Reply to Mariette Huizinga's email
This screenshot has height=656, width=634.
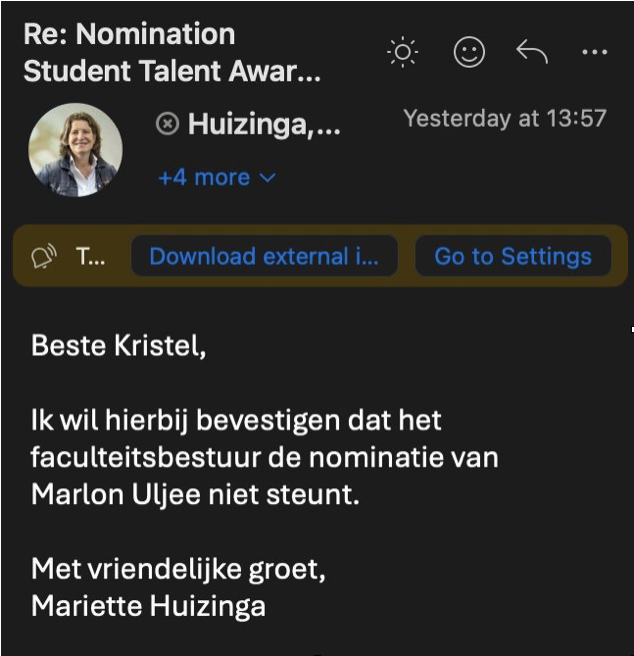pos(532,53)
